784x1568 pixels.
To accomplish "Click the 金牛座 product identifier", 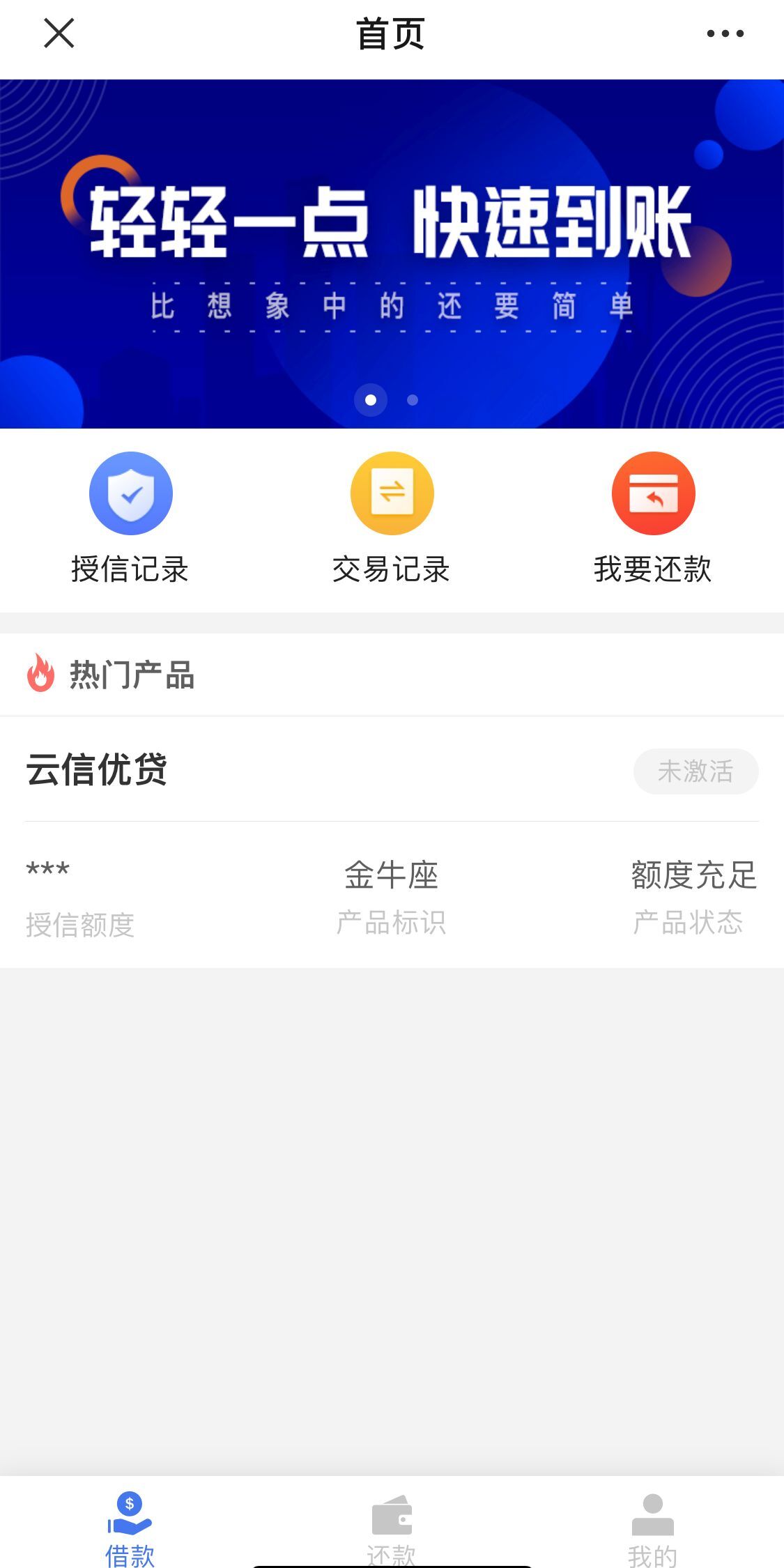I will [392, 877].
